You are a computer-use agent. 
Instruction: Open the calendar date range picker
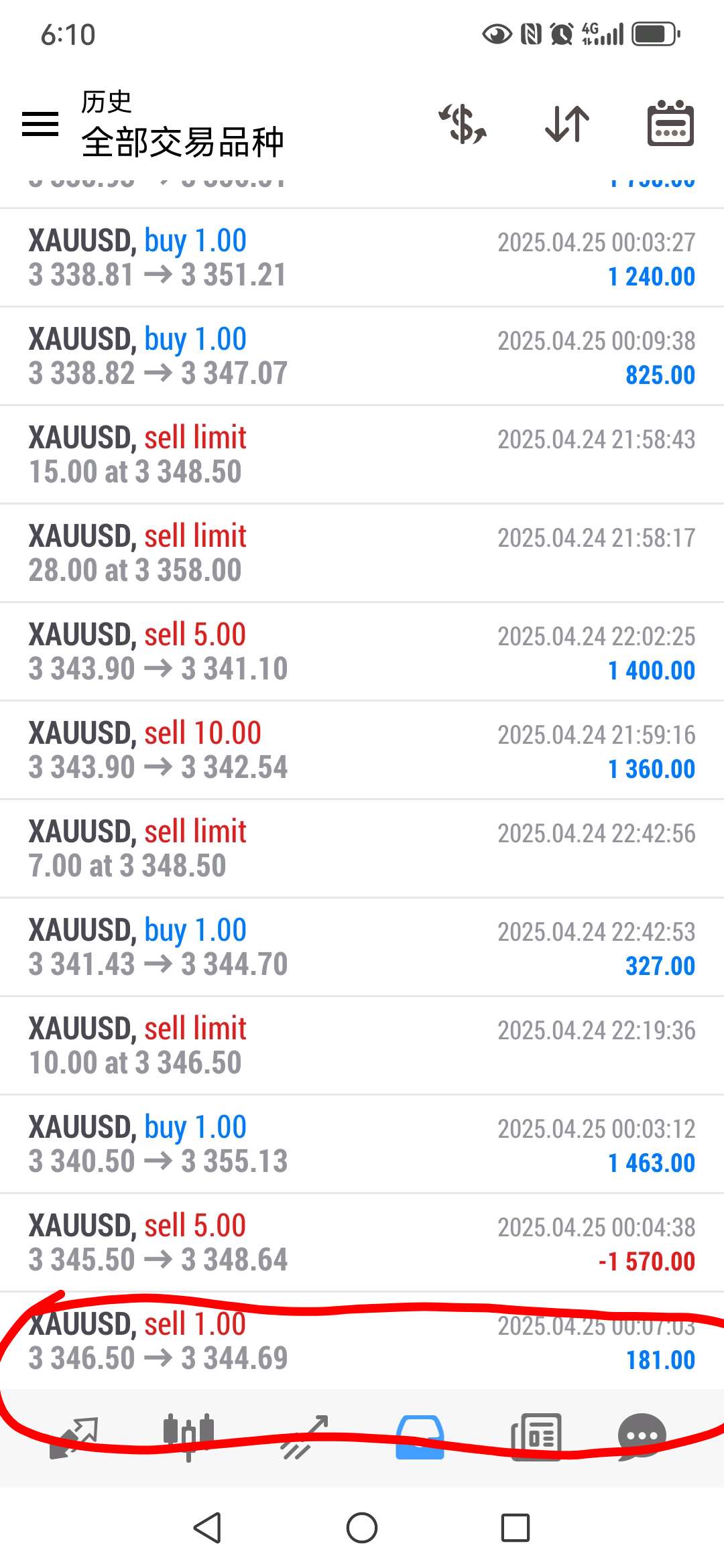pyautogui.click(x=670, y=124)
